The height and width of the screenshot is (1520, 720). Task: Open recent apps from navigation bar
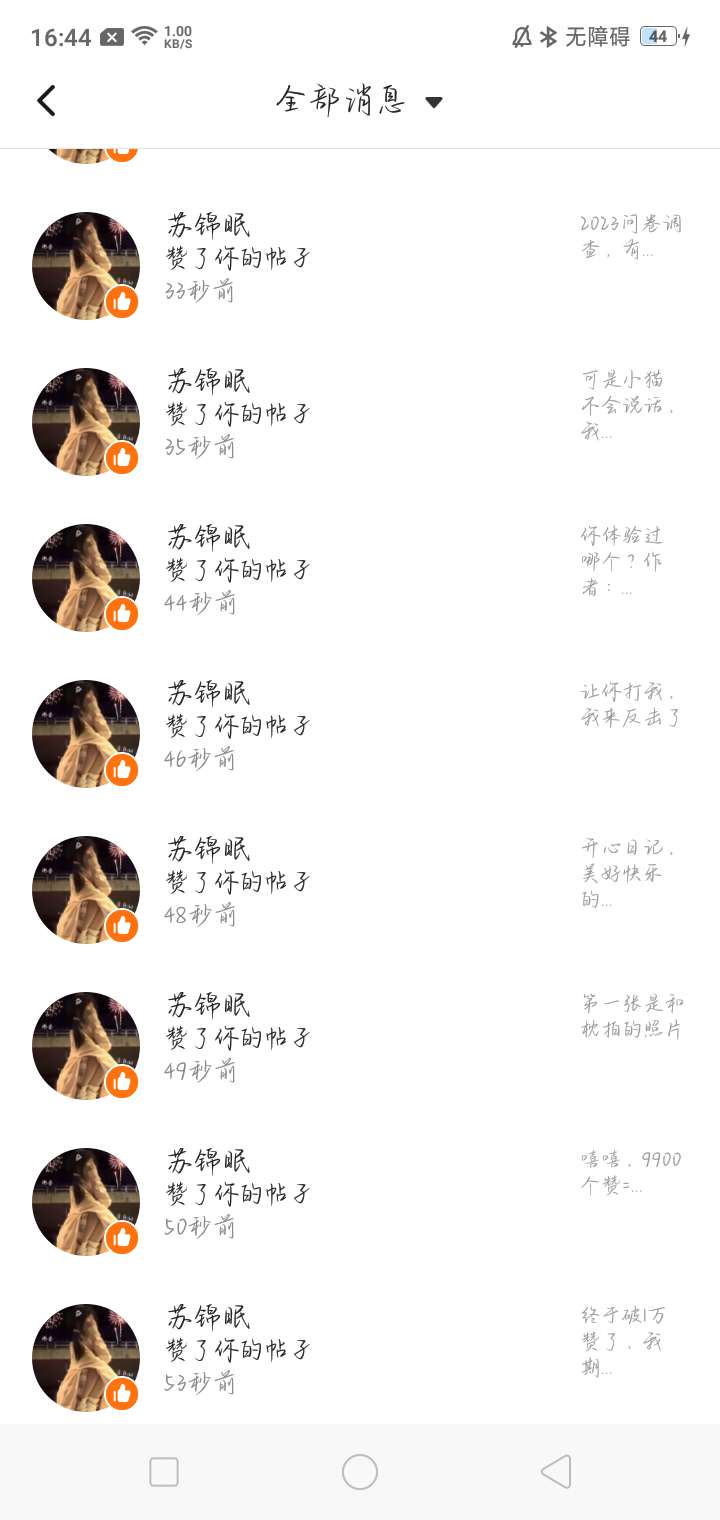pyautogui.click(x=164, y=1472)
